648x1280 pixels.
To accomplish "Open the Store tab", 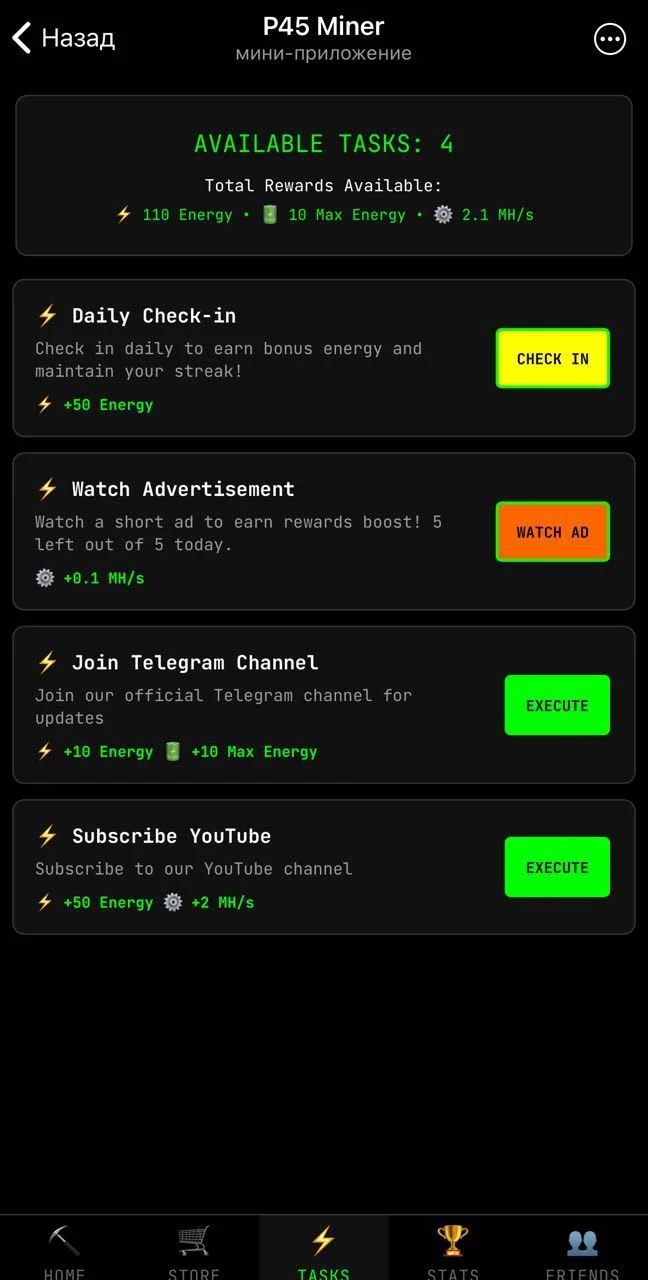I will pos(194,1249).
